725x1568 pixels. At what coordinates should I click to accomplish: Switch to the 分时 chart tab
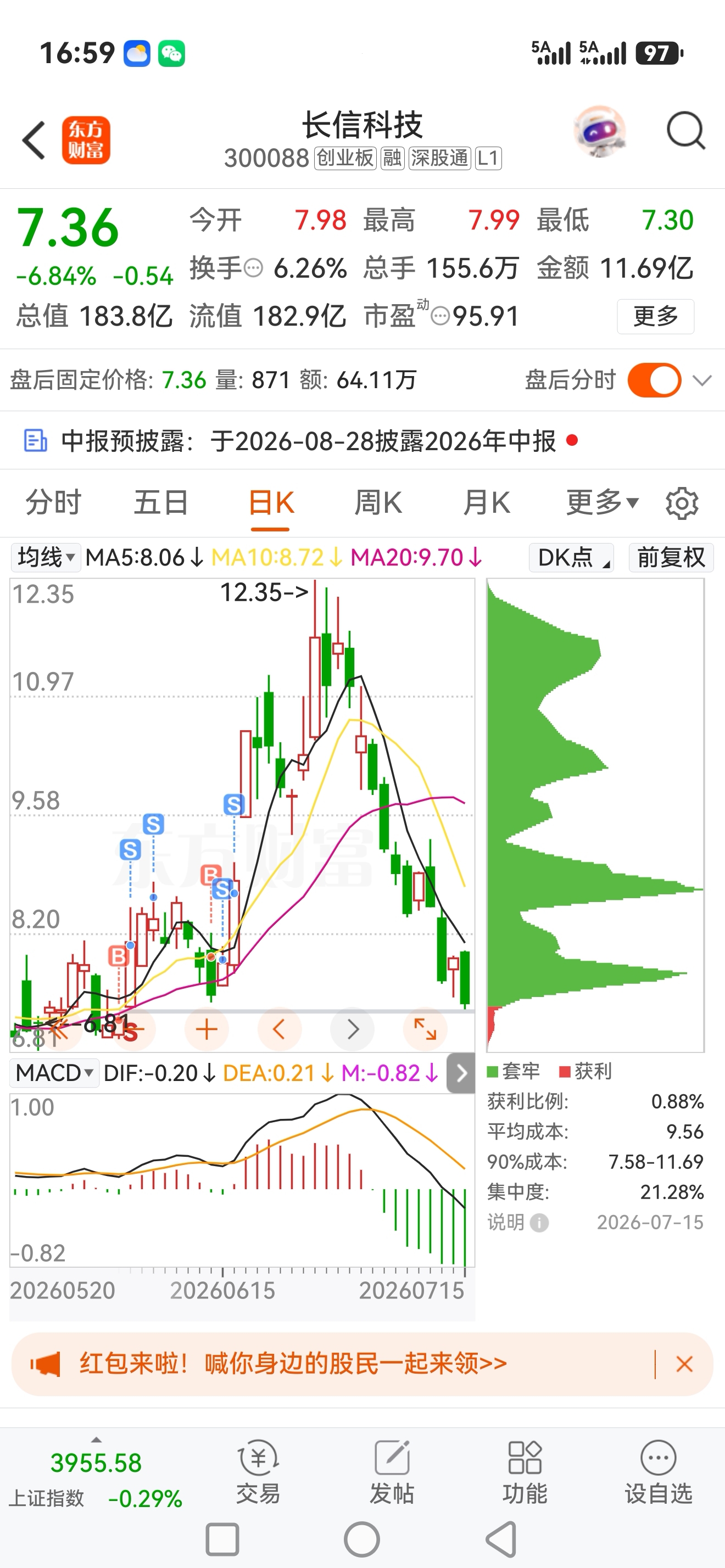pos(54,503)
